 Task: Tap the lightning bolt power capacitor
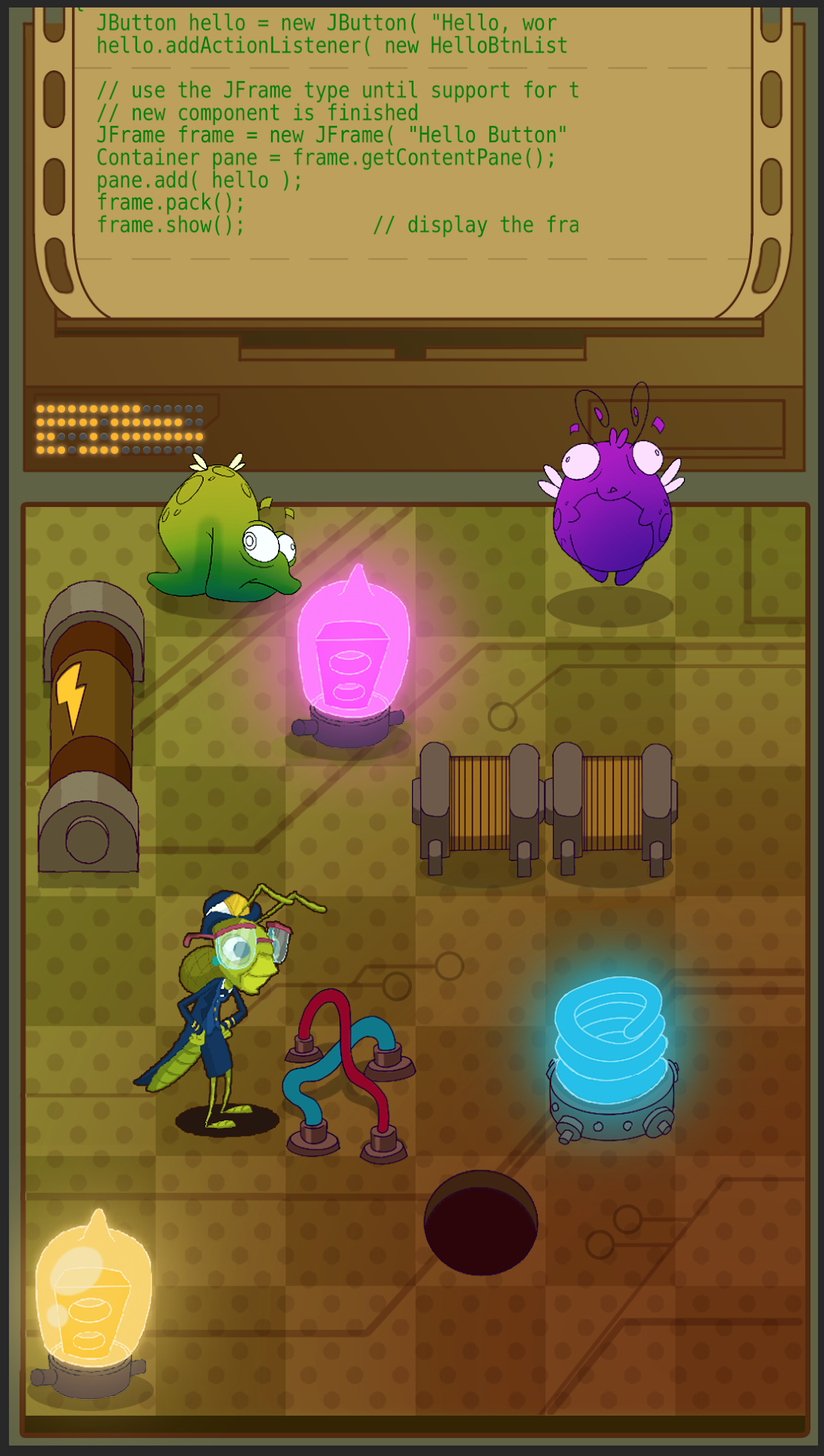[x=90, y=726]
